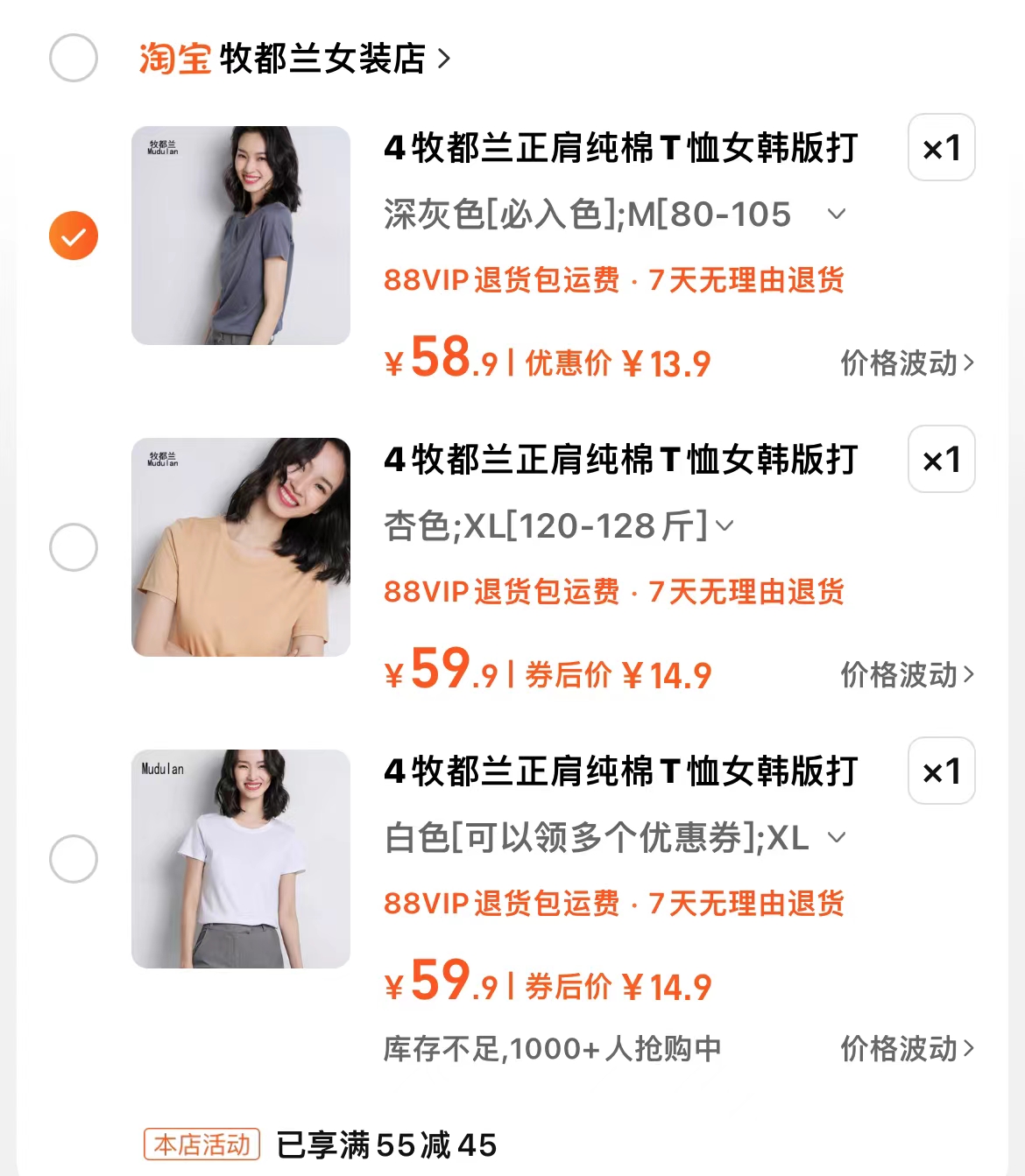Click the ×1 quantity badge of the 杏色 item
Viewport: 1025px width, 1176px height.
point(940,459)
